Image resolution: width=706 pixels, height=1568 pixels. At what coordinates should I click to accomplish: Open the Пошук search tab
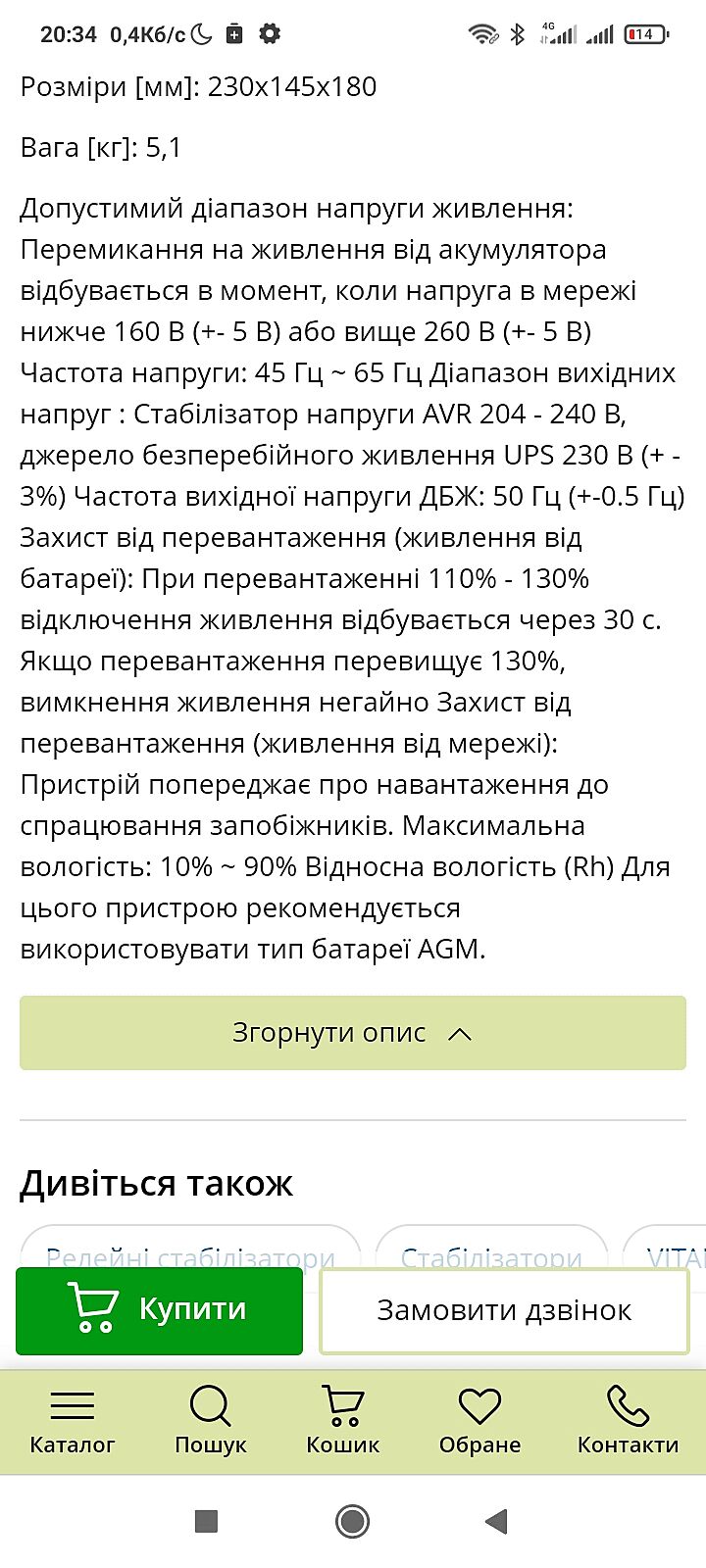(210, 1420)
